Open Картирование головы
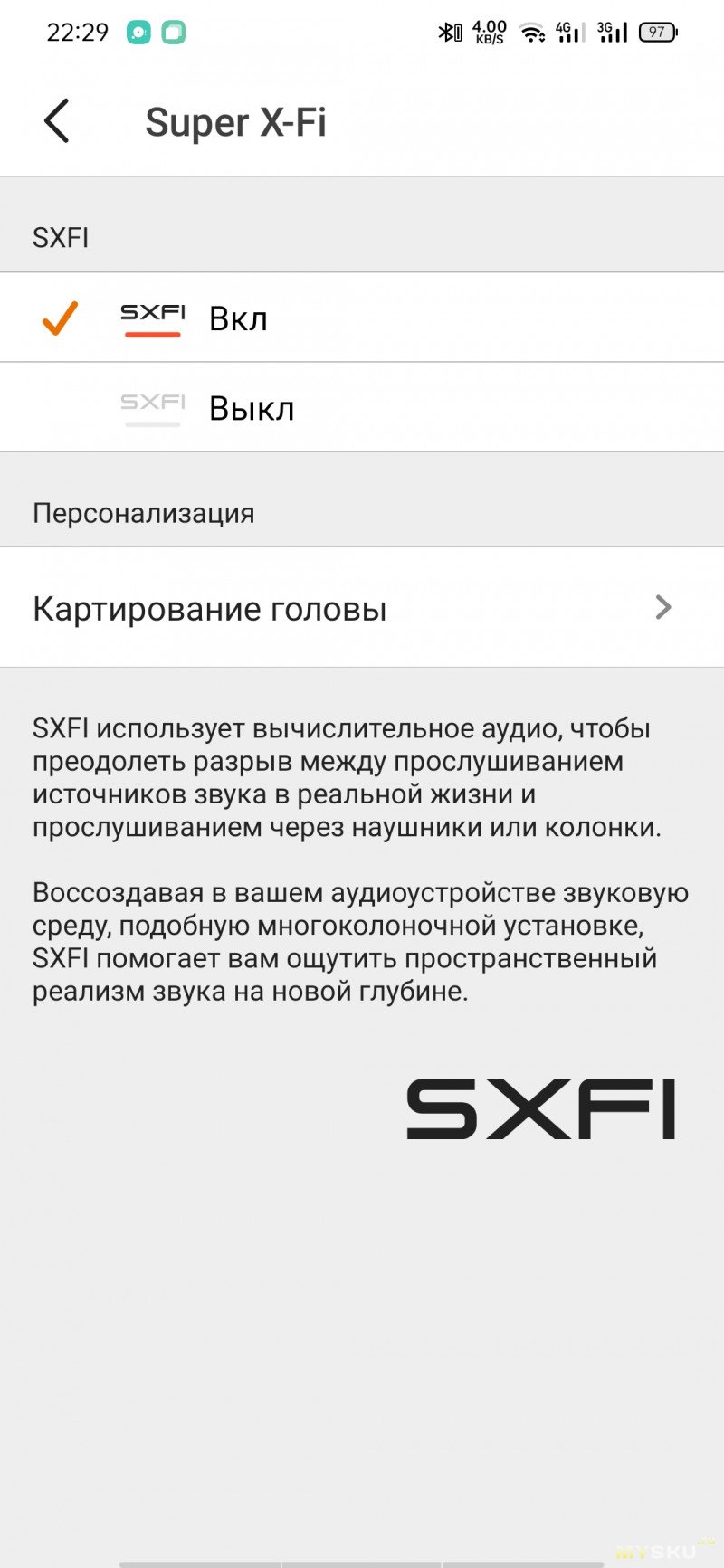Screen dimensions: 724x1568 click(361, 608)
